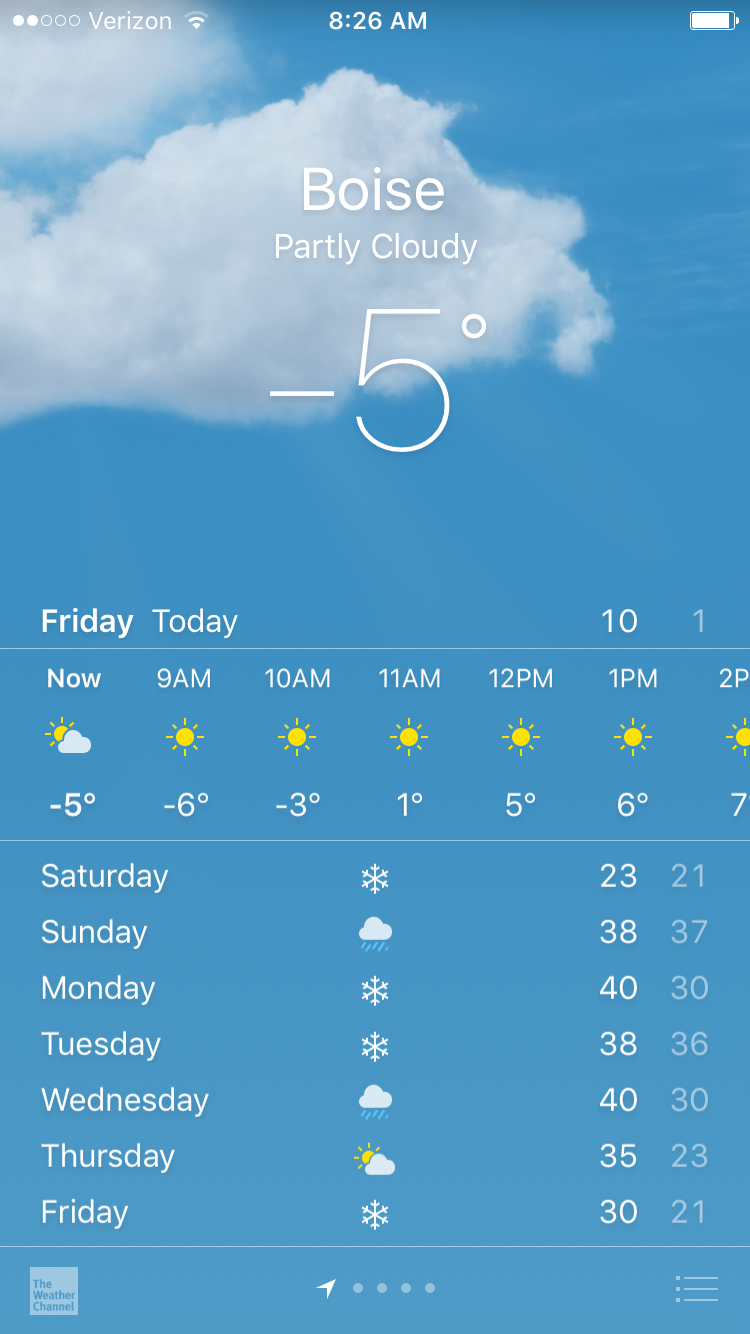Open The Weather Channel link
This screenshot has height=1334, width=750.
coord(54,1290)
